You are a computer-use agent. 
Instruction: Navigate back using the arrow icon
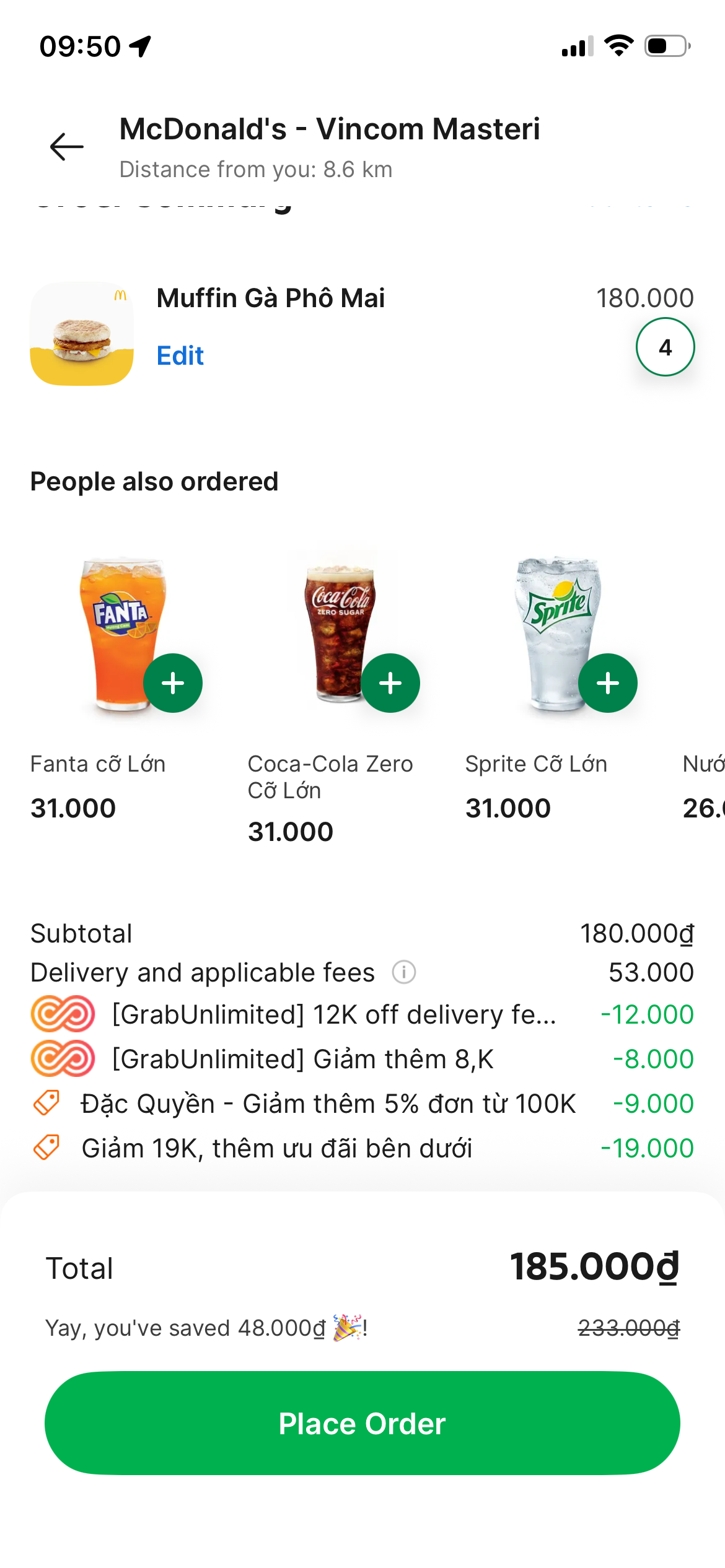(66, 147)
